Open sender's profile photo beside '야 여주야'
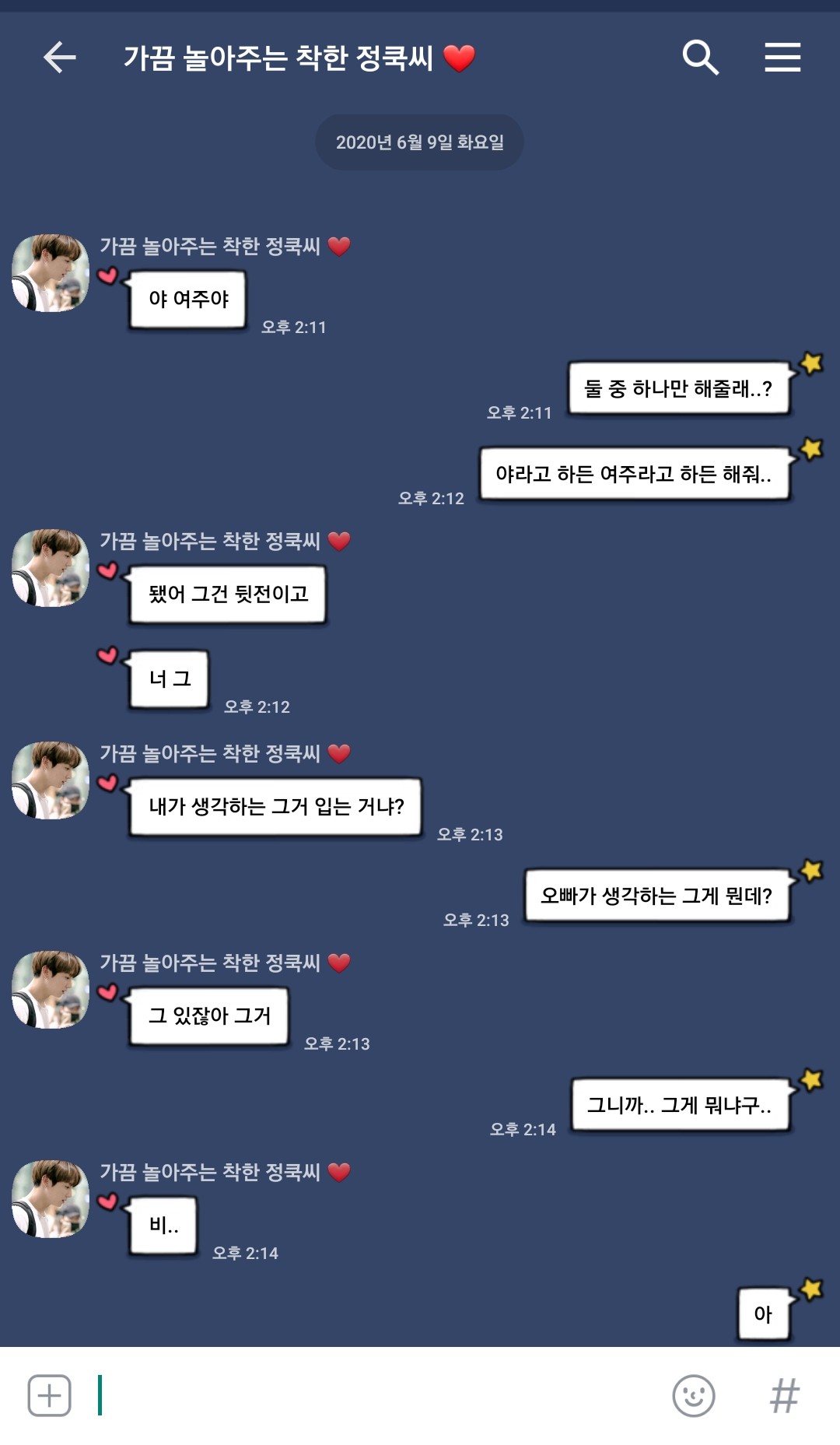Screen dimensions: 840x1445 [51, 273]
